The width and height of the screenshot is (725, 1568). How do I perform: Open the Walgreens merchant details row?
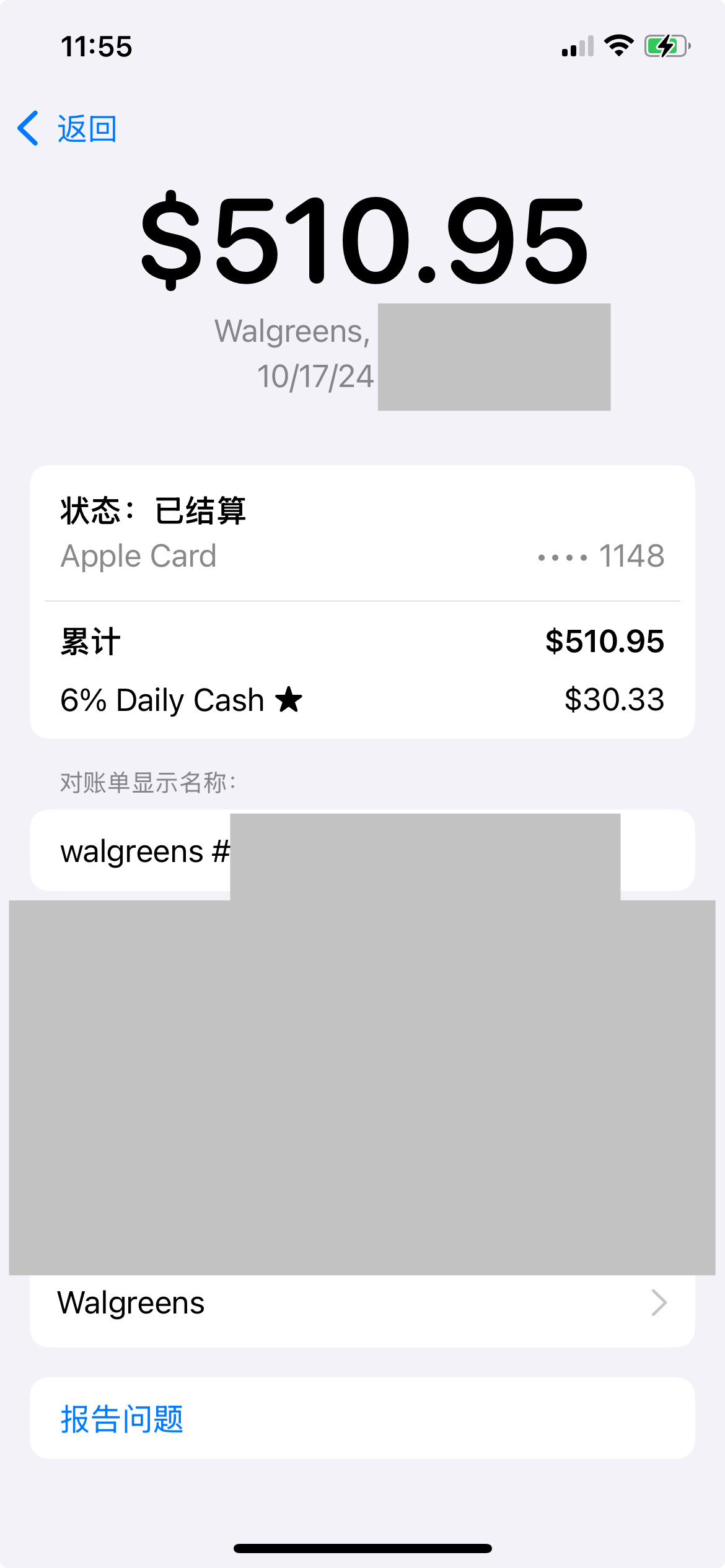click(x=362, y=1303)
